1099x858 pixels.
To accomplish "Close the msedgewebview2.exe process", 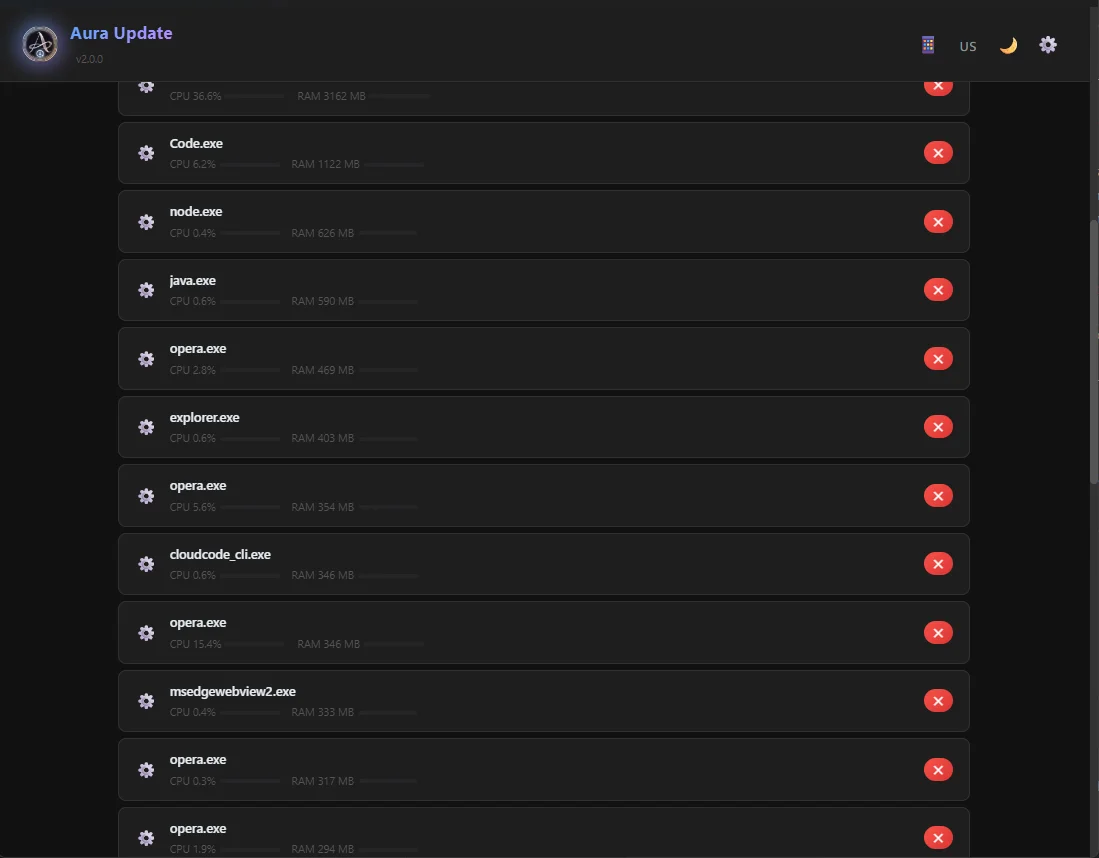I will [937, 701].
